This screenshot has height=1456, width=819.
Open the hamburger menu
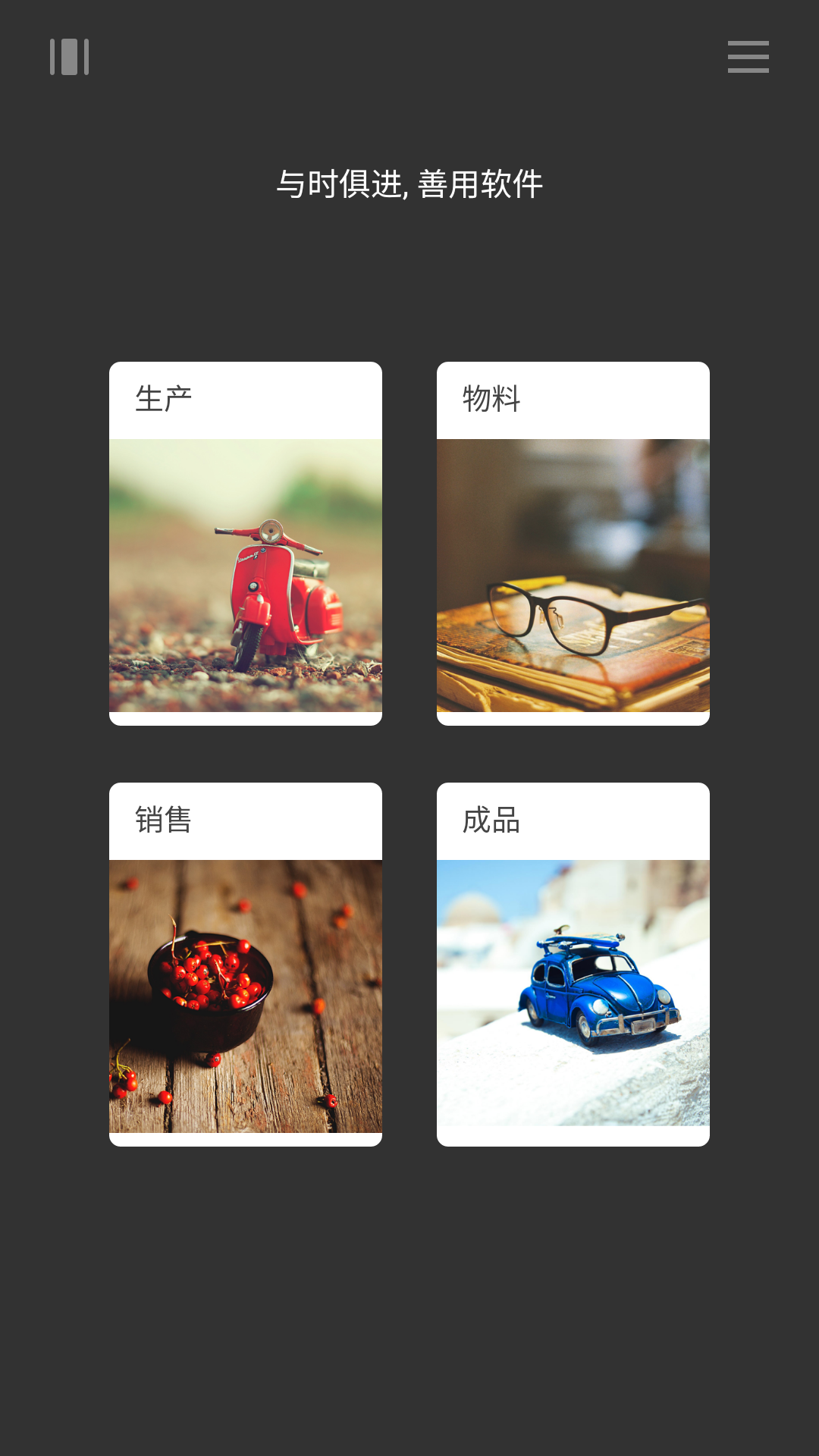coord(748,57)
